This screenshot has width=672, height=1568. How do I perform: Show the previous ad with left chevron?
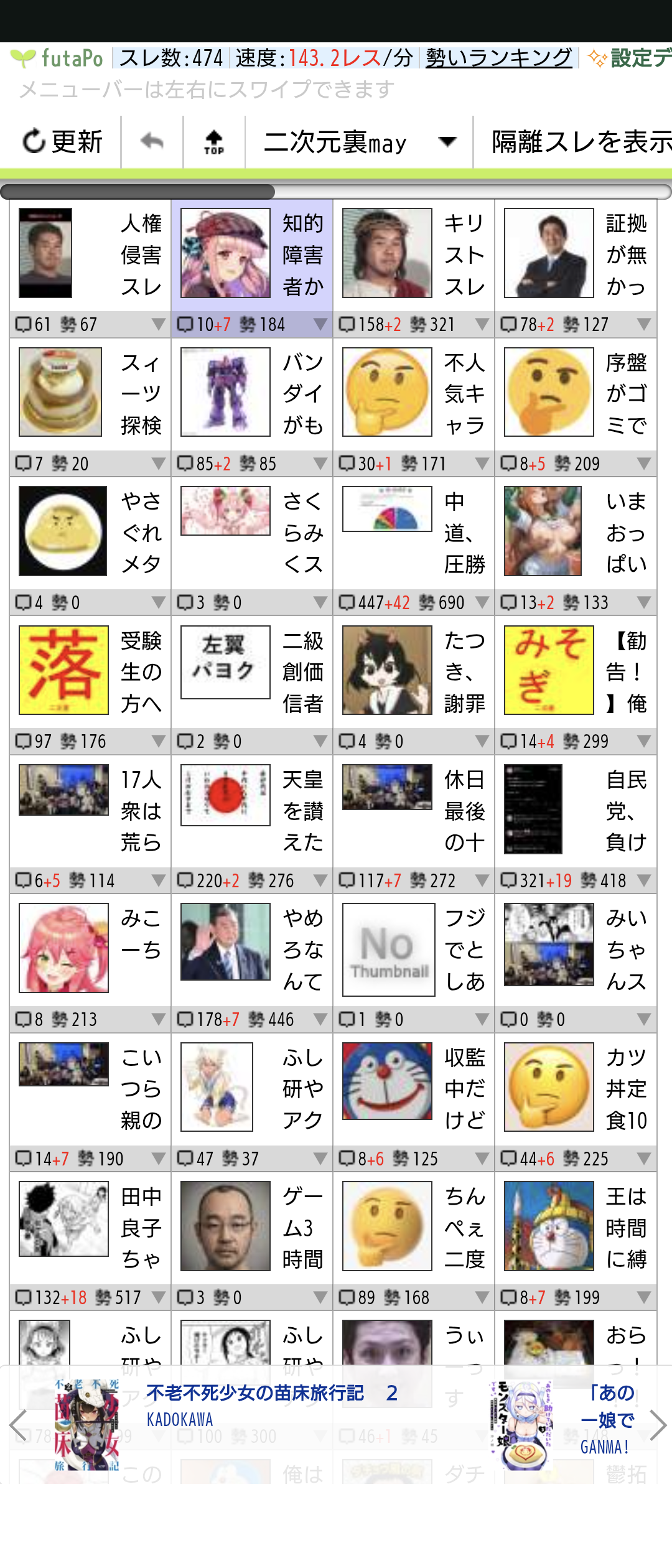[x=17, y=1425]
